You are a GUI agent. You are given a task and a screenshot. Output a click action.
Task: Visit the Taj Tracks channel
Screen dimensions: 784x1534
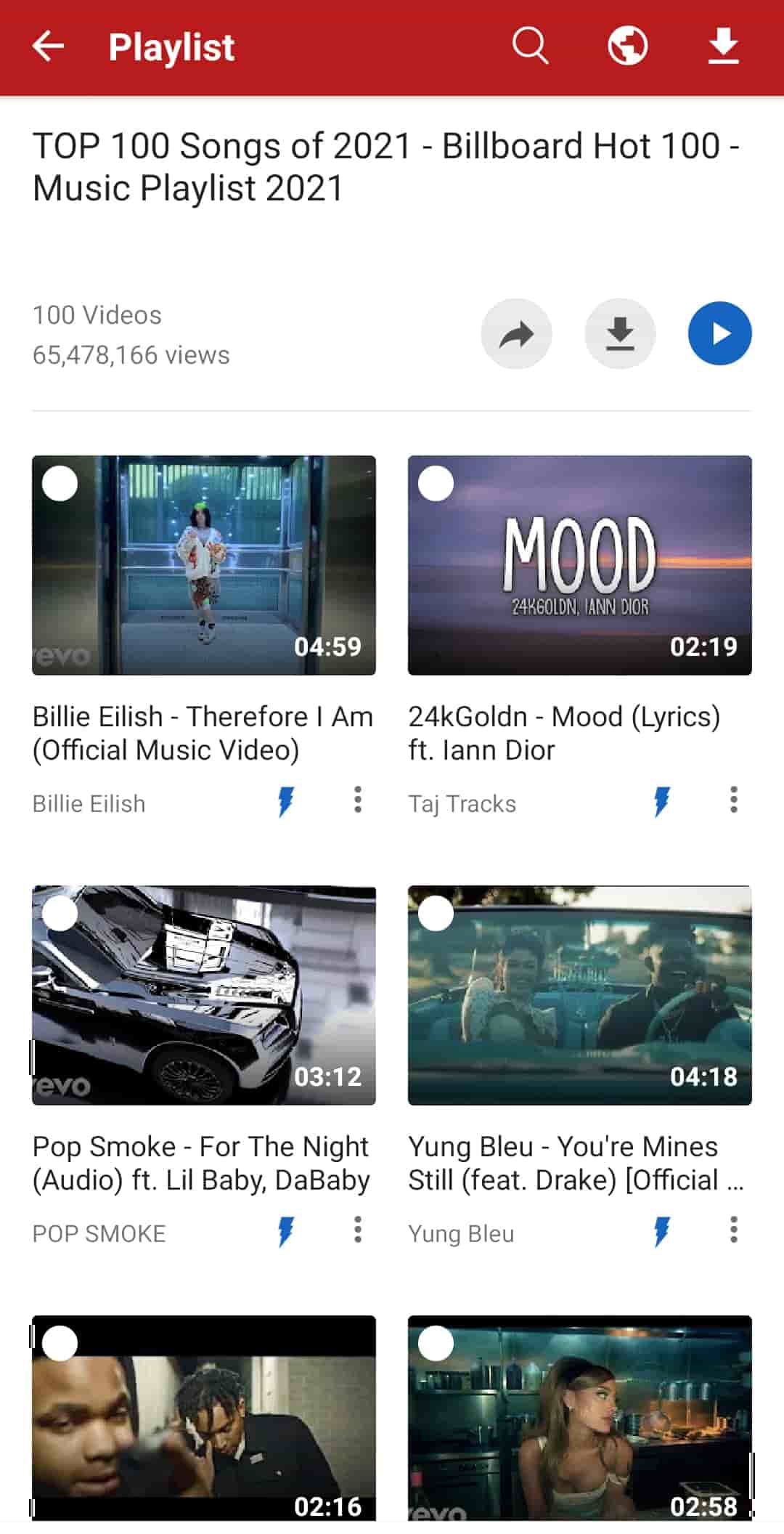click(462, 803)
